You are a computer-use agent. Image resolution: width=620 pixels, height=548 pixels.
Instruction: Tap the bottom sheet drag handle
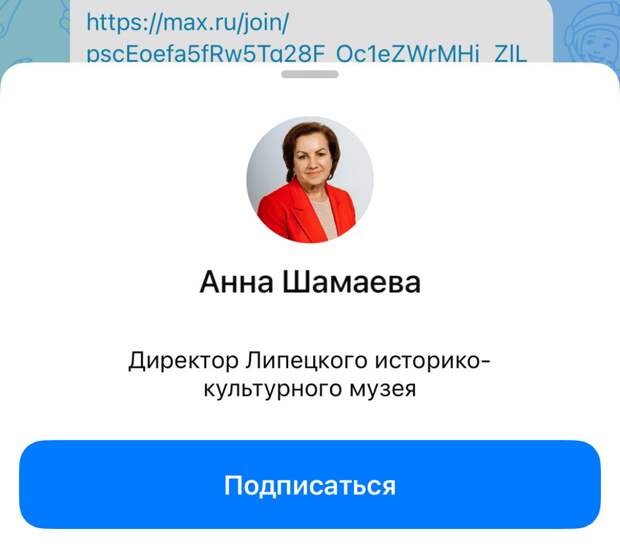click(x=310, y=74)
